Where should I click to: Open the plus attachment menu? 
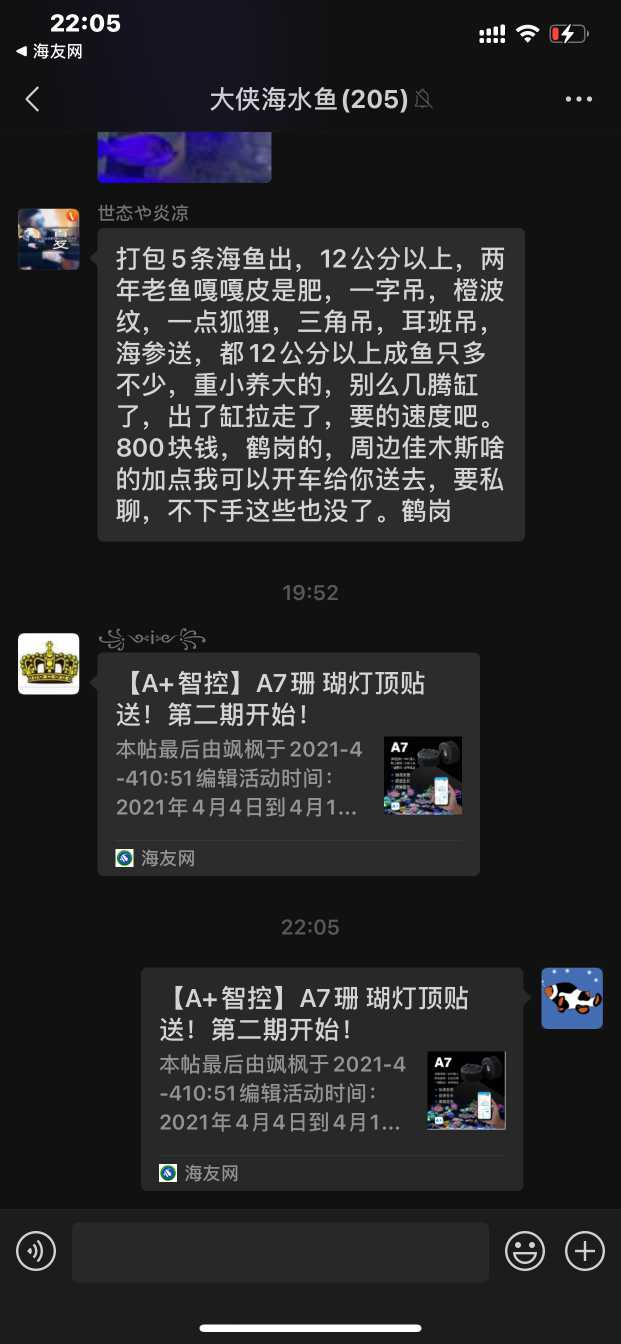pyautogui.click(x=585, y=1251)
